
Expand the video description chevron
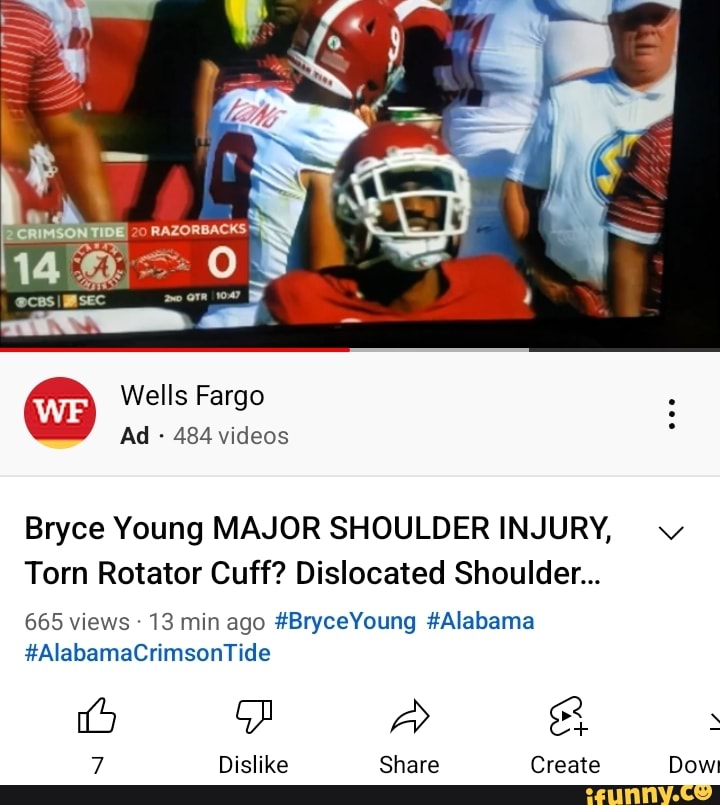[x=671, y=533]
